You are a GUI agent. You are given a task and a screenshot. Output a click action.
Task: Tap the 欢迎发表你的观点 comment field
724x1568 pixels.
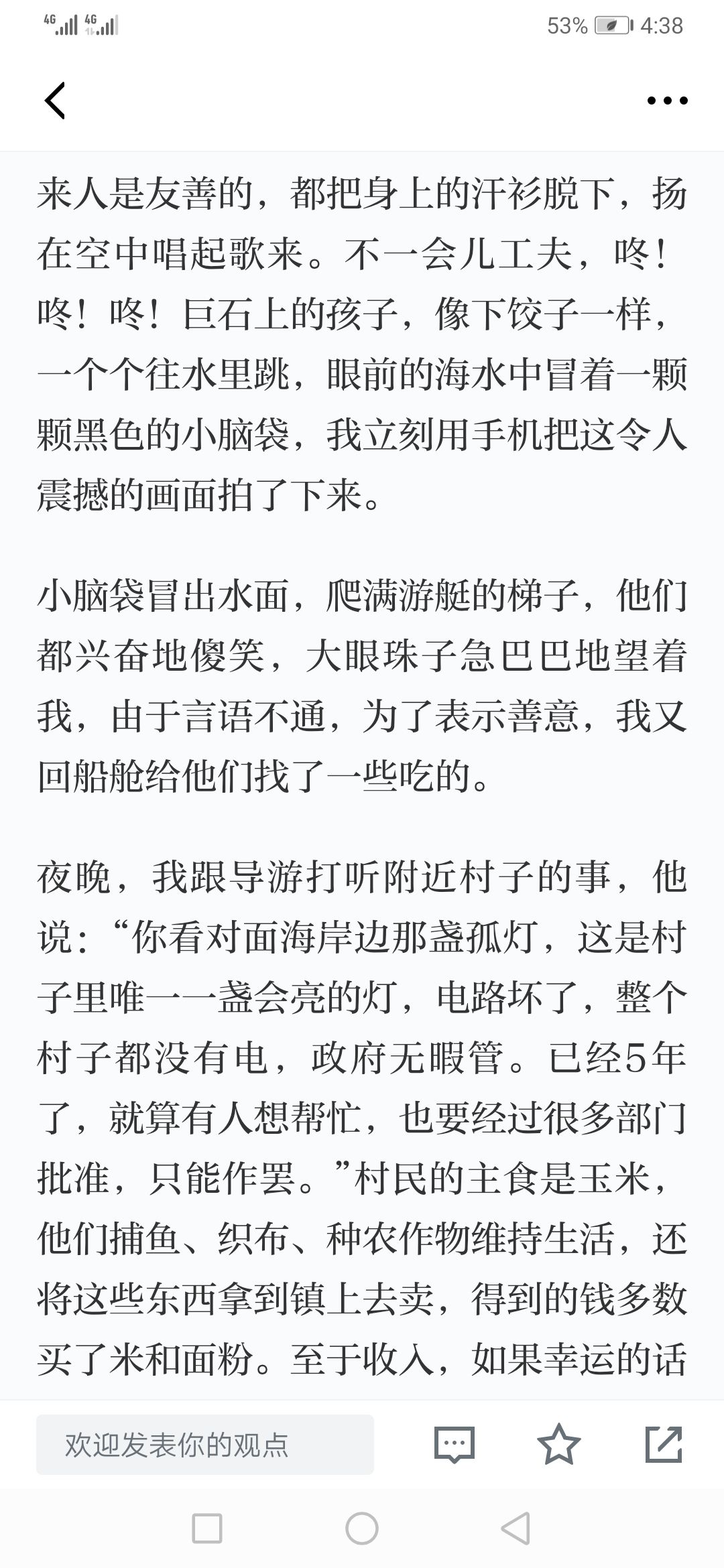coord(205,1445)
